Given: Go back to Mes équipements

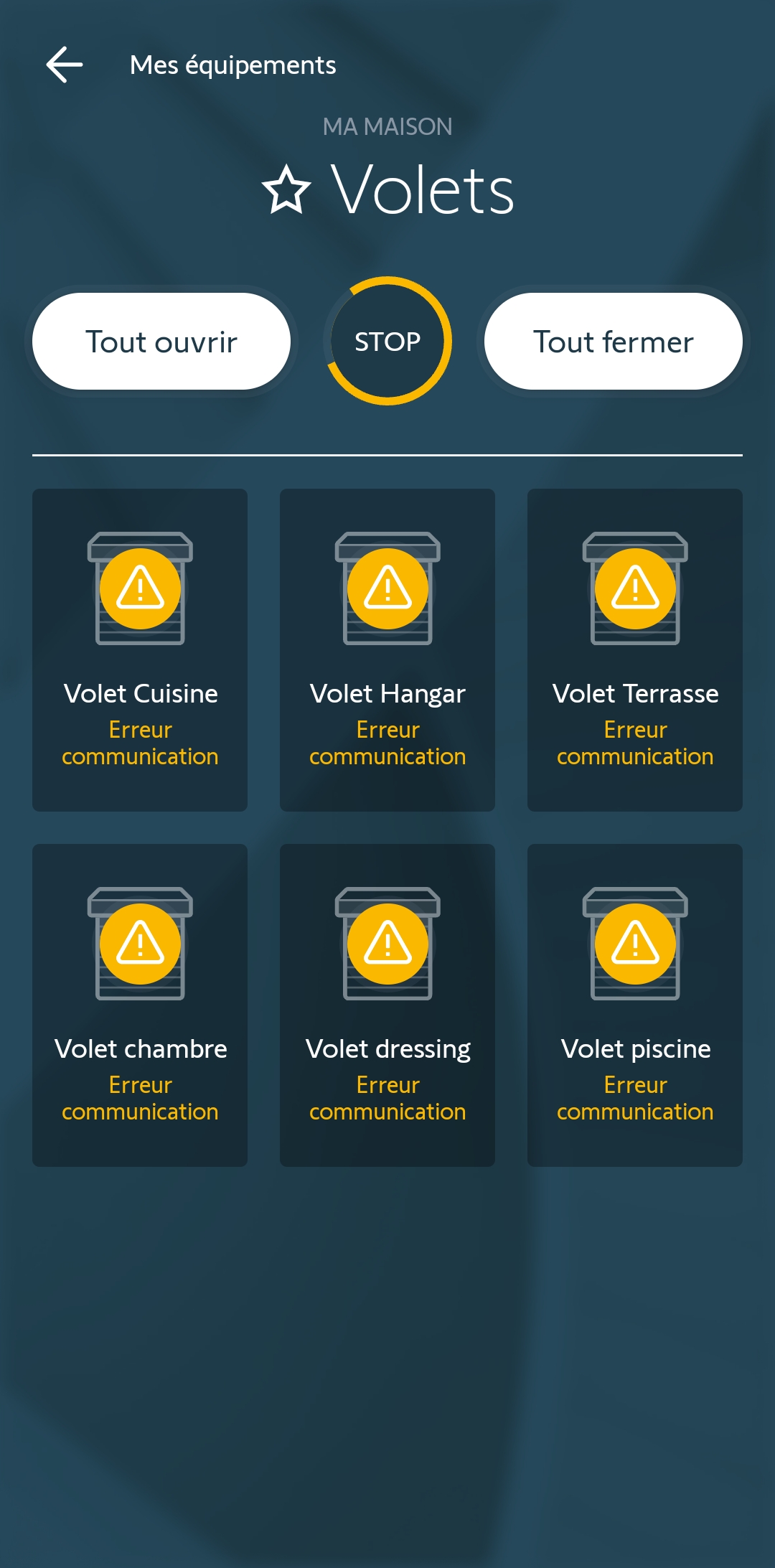Looking at the screenshot, I should point(65,65).
